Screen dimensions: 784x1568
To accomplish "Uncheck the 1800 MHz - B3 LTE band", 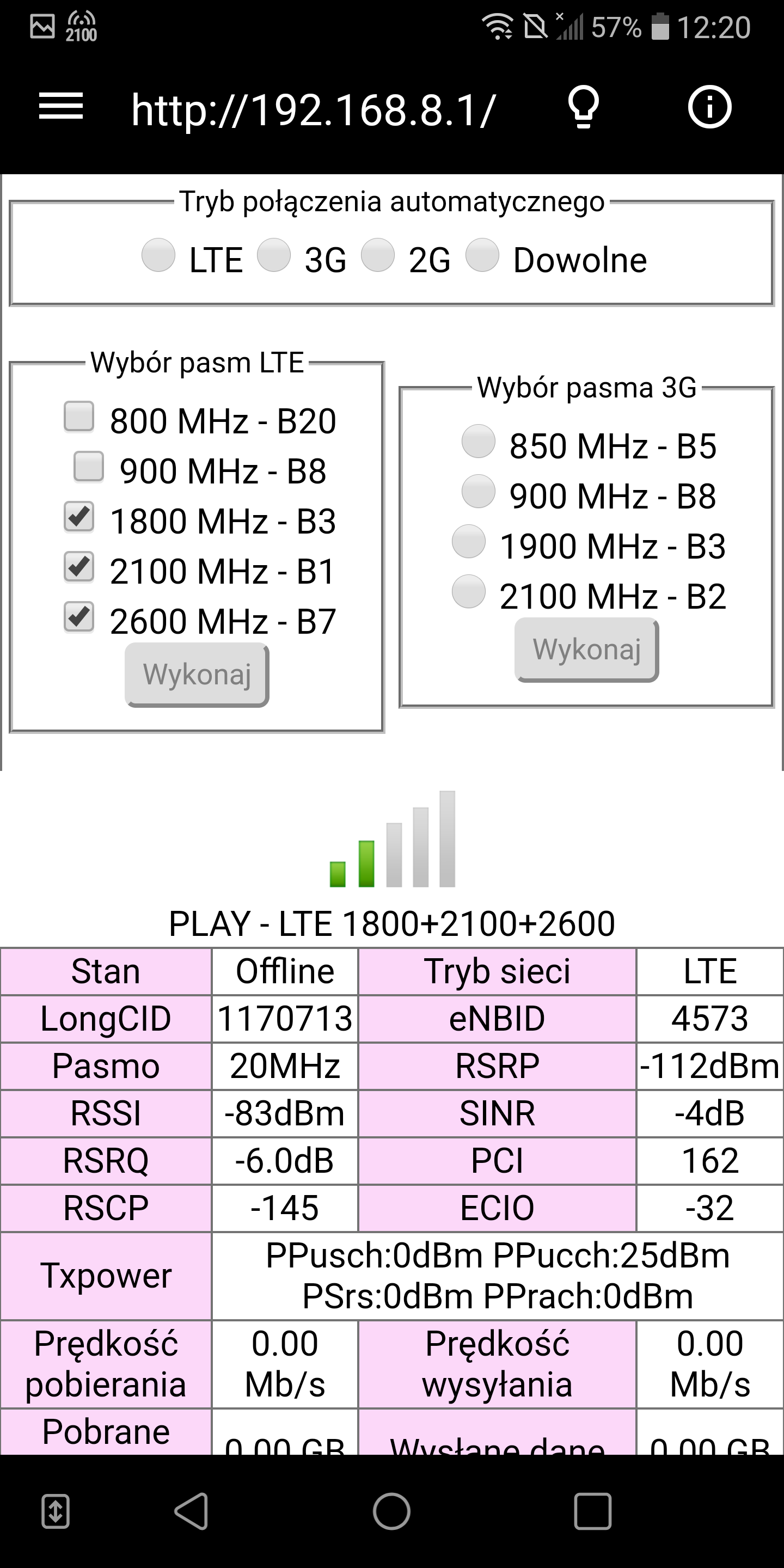I will [x=79, y=516].
